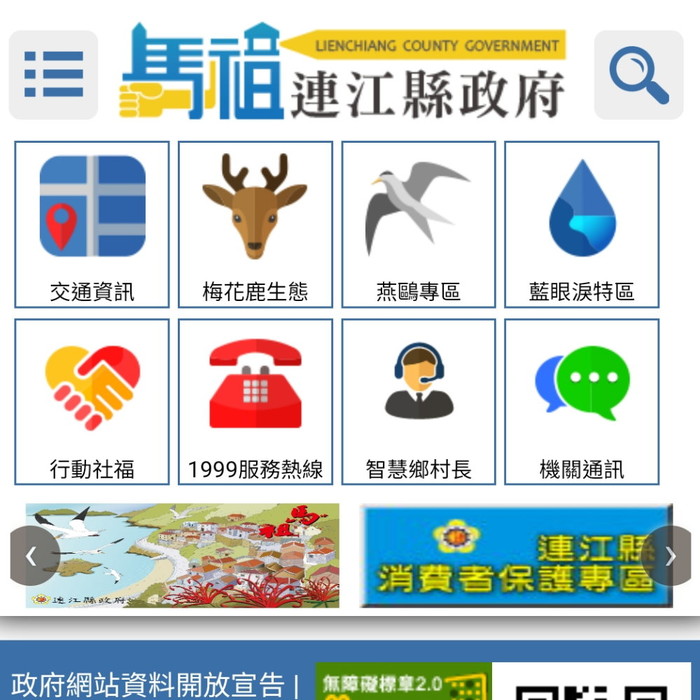Open the 1999服務熱線 tile
Screen dimensions: 700x700
255,402
